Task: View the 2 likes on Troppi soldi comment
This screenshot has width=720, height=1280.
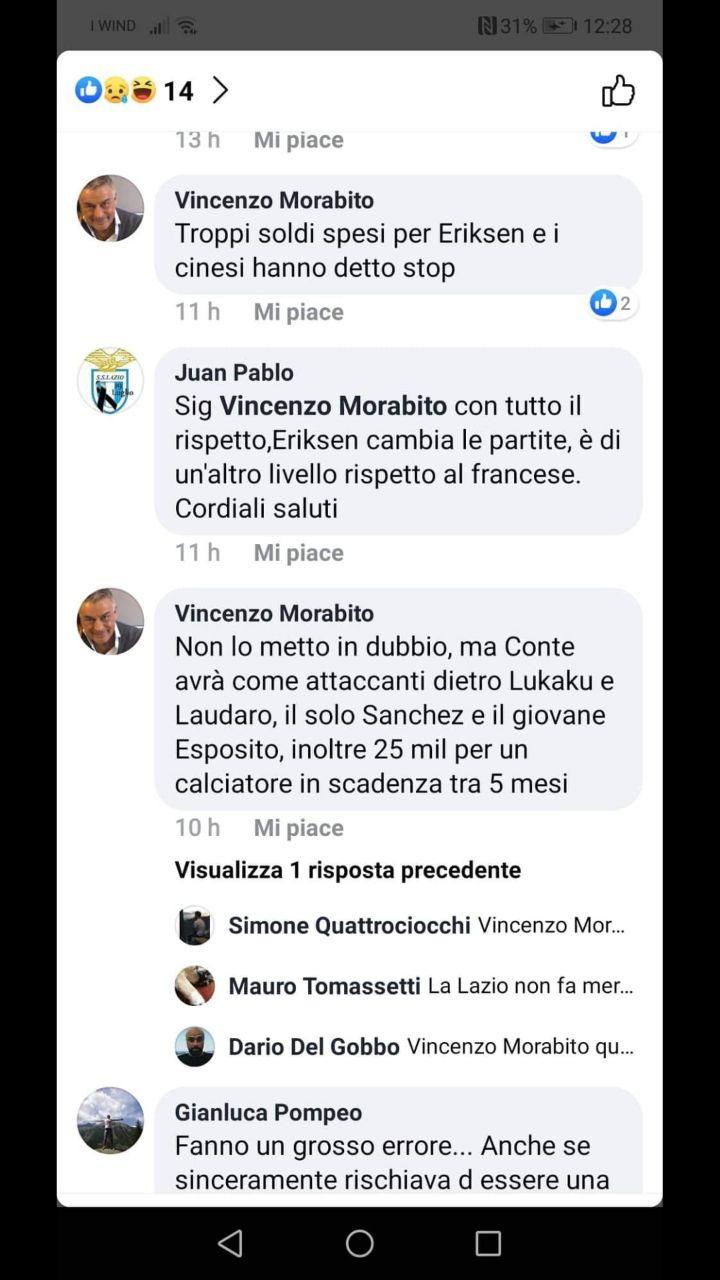Action: click(x=612, y=303)
